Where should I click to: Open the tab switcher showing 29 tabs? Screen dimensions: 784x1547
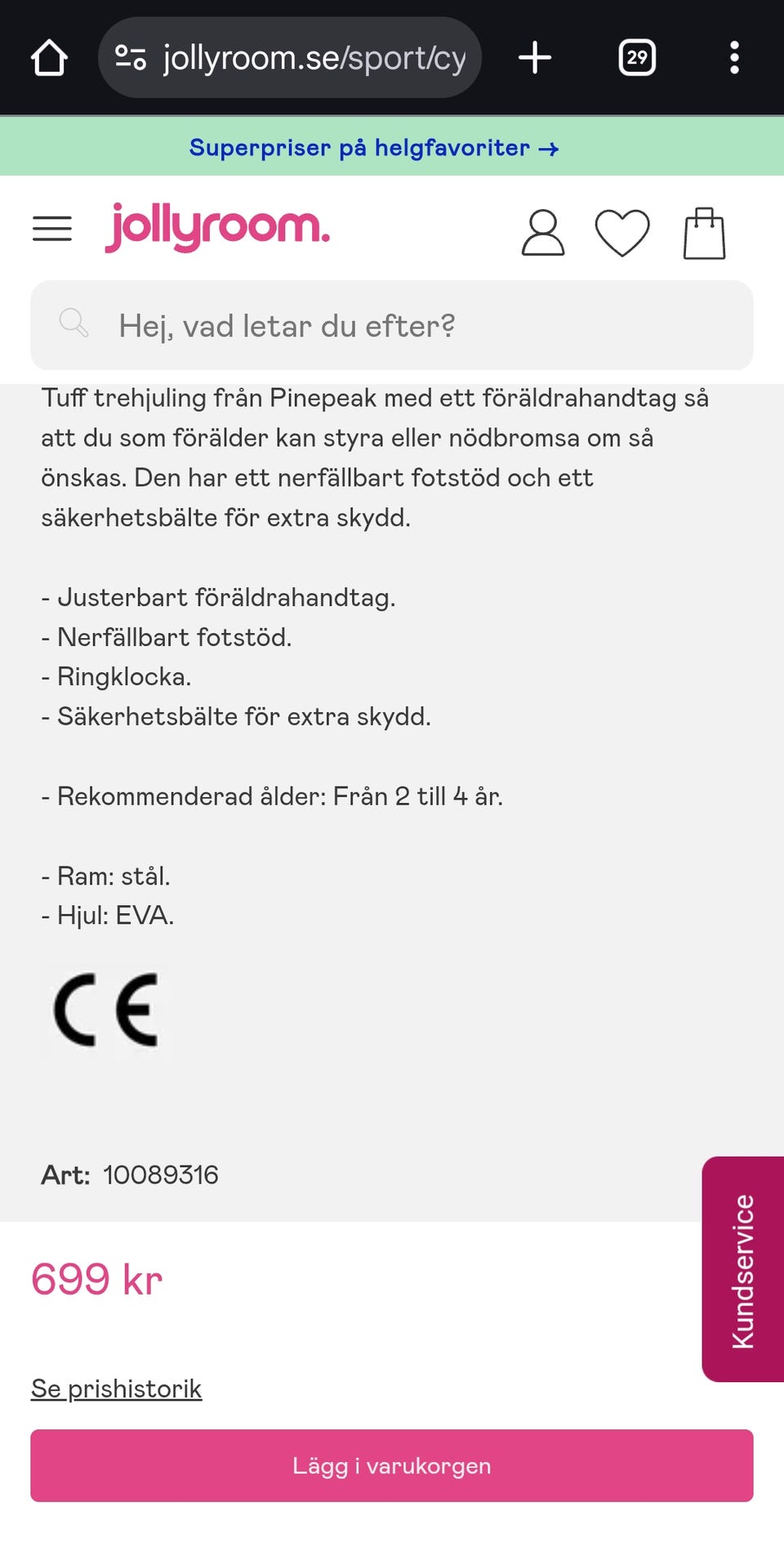[x=637, y=57]
